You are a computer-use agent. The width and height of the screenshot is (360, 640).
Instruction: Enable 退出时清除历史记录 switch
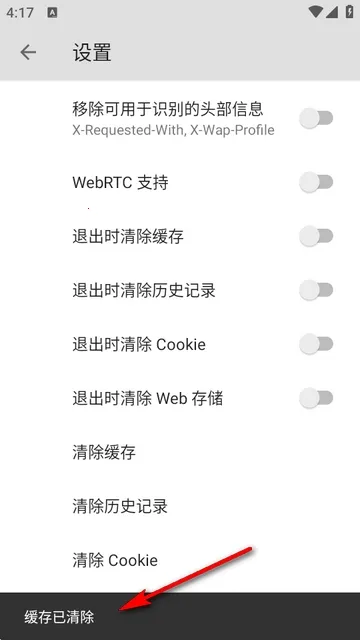pos(316,290)
